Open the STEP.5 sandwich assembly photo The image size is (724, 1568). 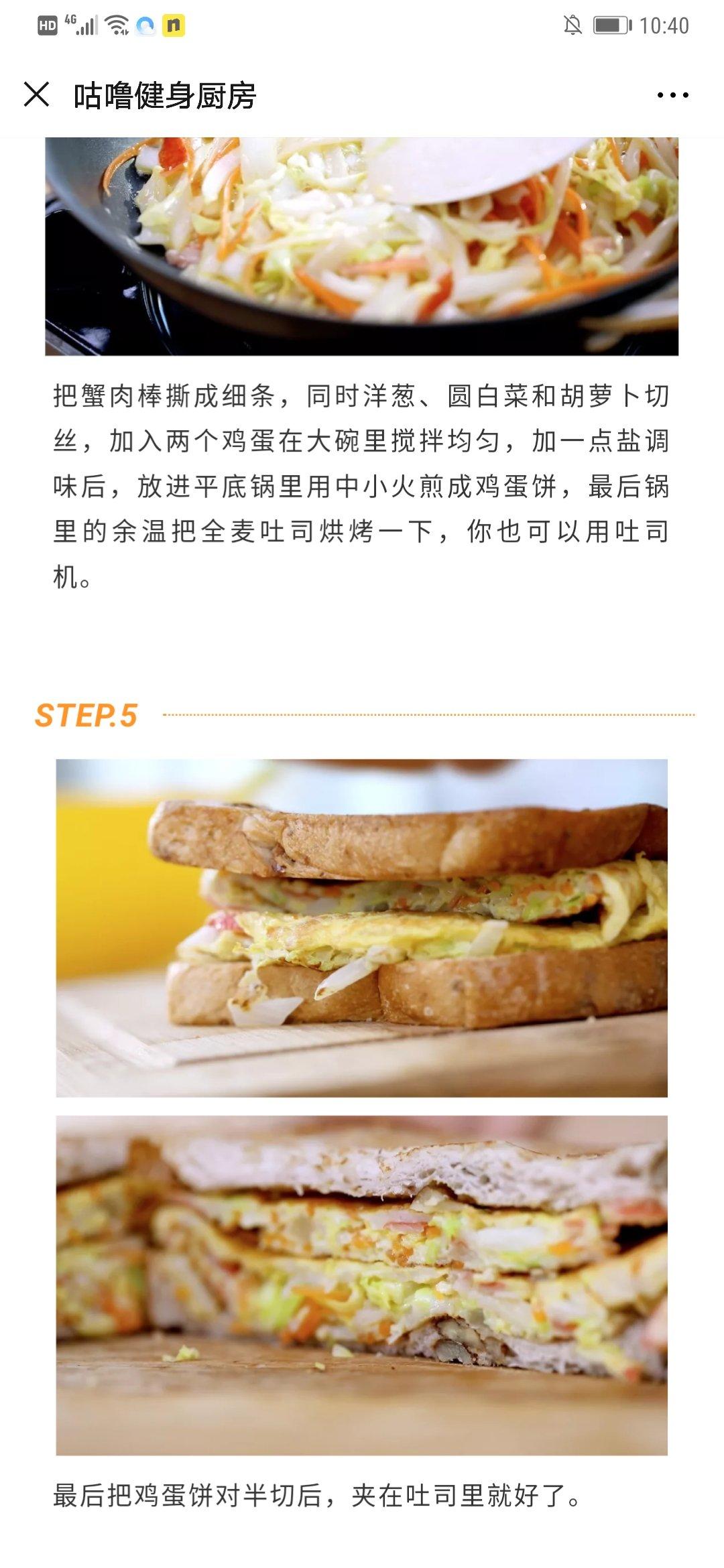[x=361, y=928]
